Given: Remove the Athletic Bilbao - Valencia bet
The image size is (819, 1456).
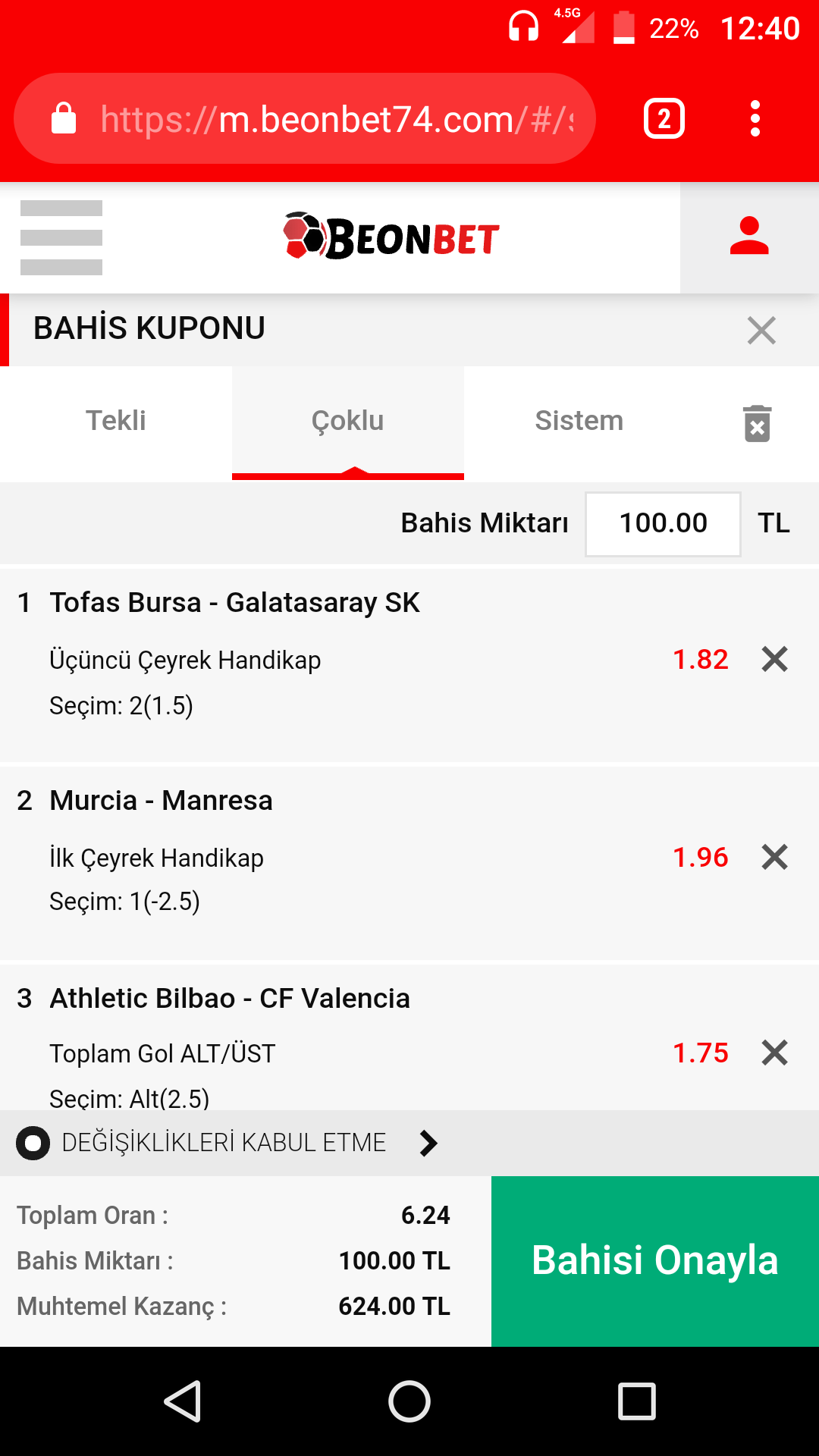Looking at the screenshot, I should 774,1053.
